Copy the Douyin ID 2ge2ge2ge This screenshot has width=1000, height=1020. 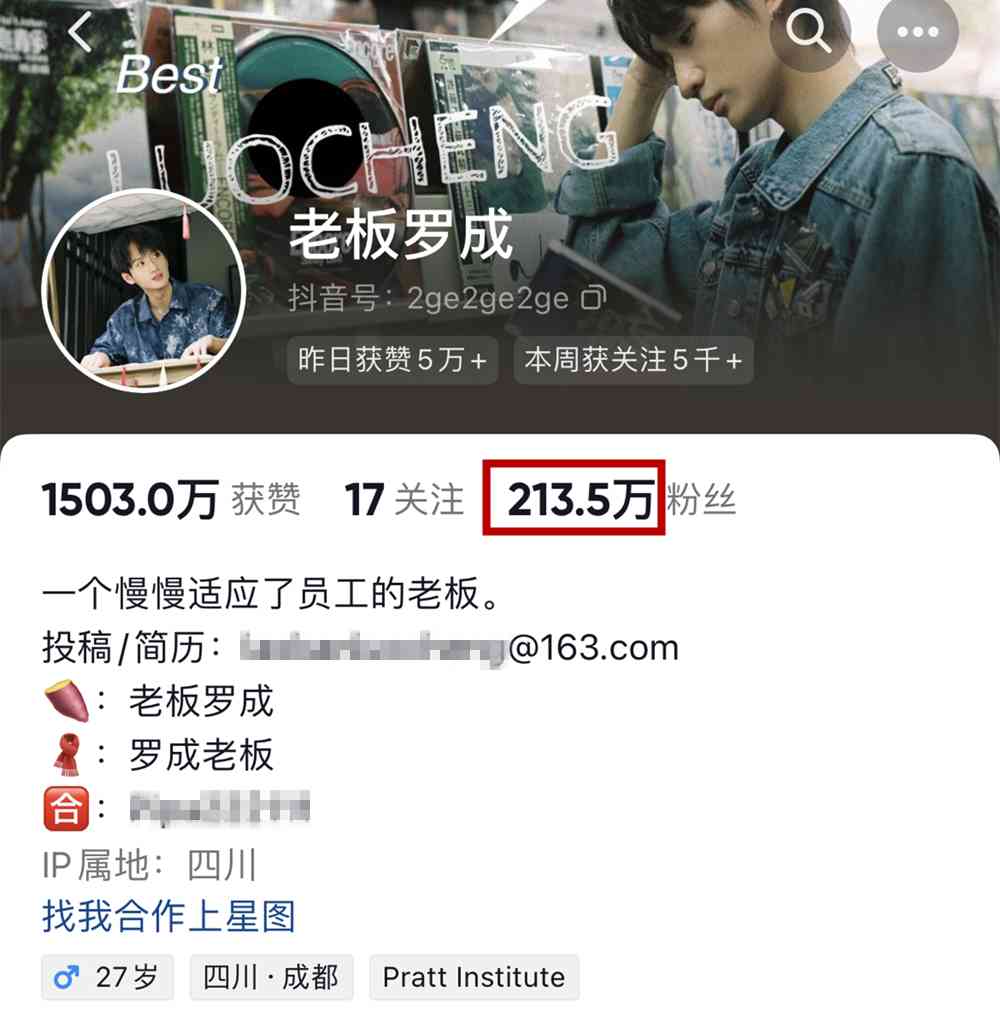pos(594,298)
